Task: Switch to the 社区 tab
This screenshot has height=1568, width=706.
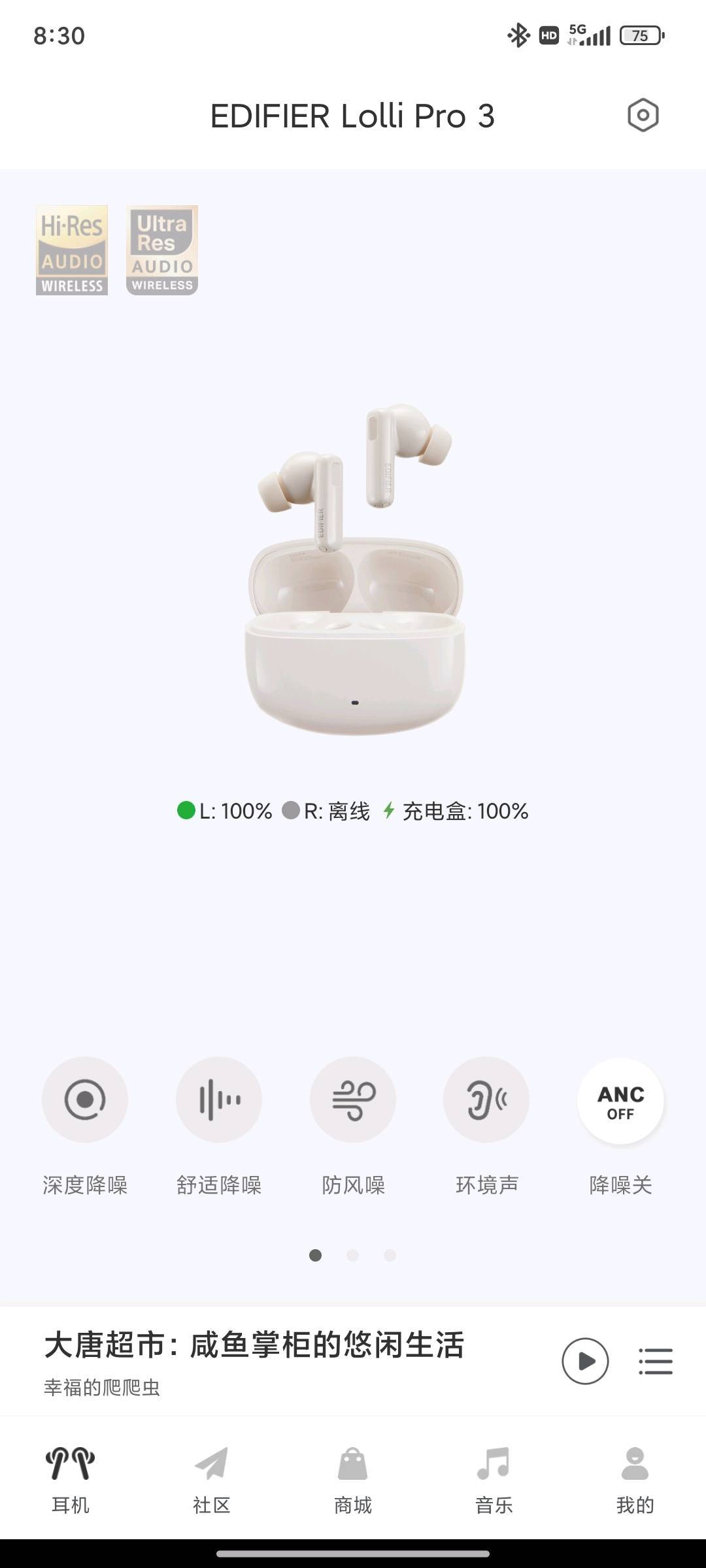Action: point(212,1480)
